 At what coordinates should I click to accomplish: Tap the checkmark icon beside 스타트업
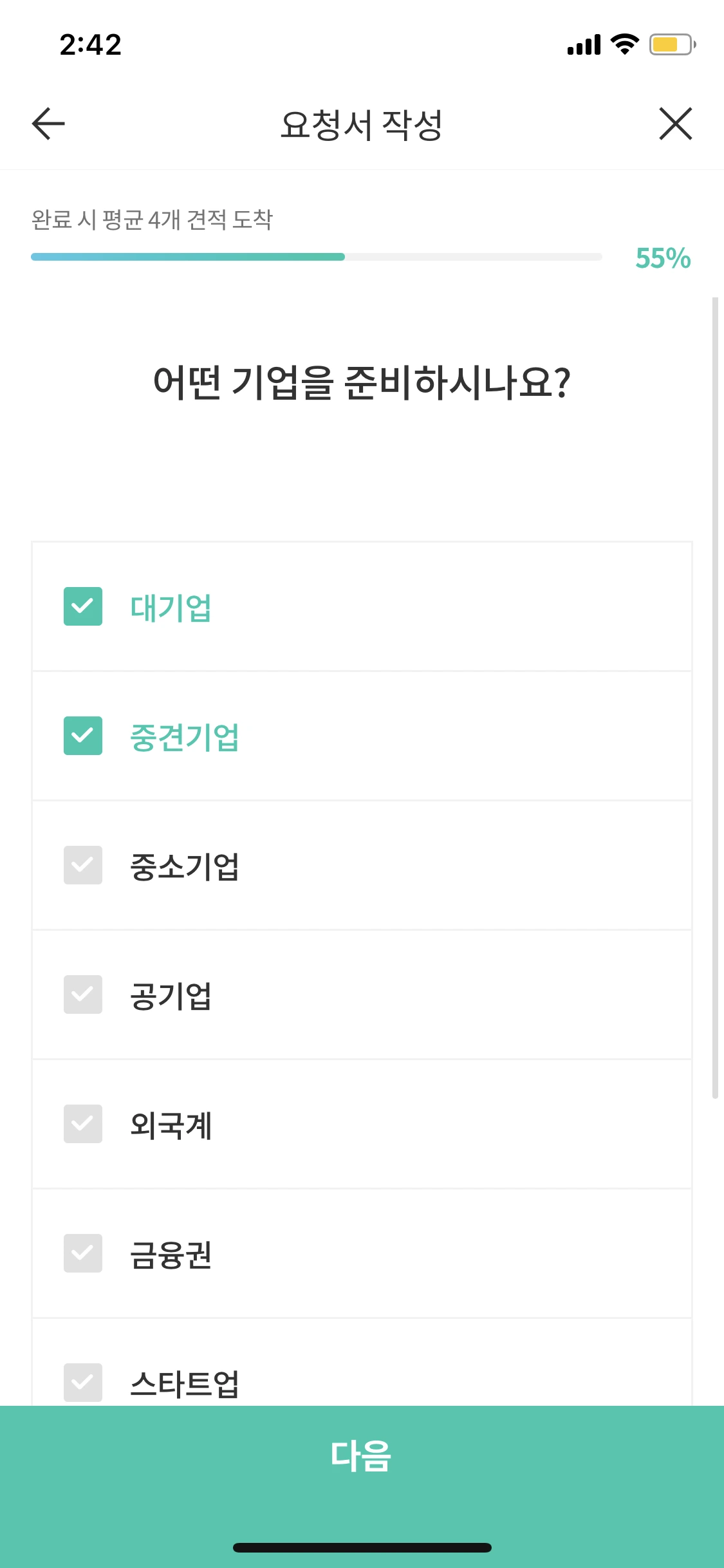[82, 1383]
